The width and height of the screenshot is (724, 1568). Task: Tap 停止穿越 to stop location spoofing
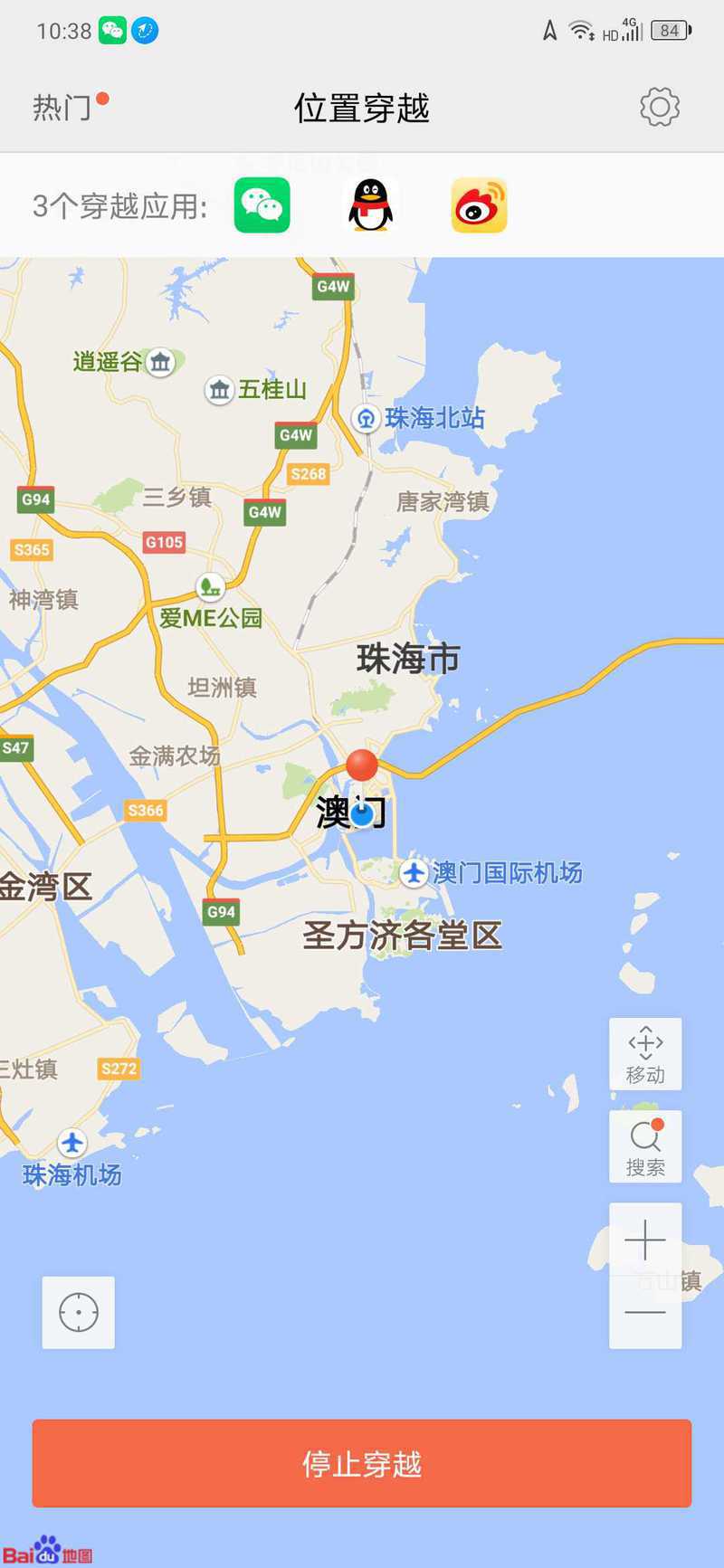[362, 1463]
